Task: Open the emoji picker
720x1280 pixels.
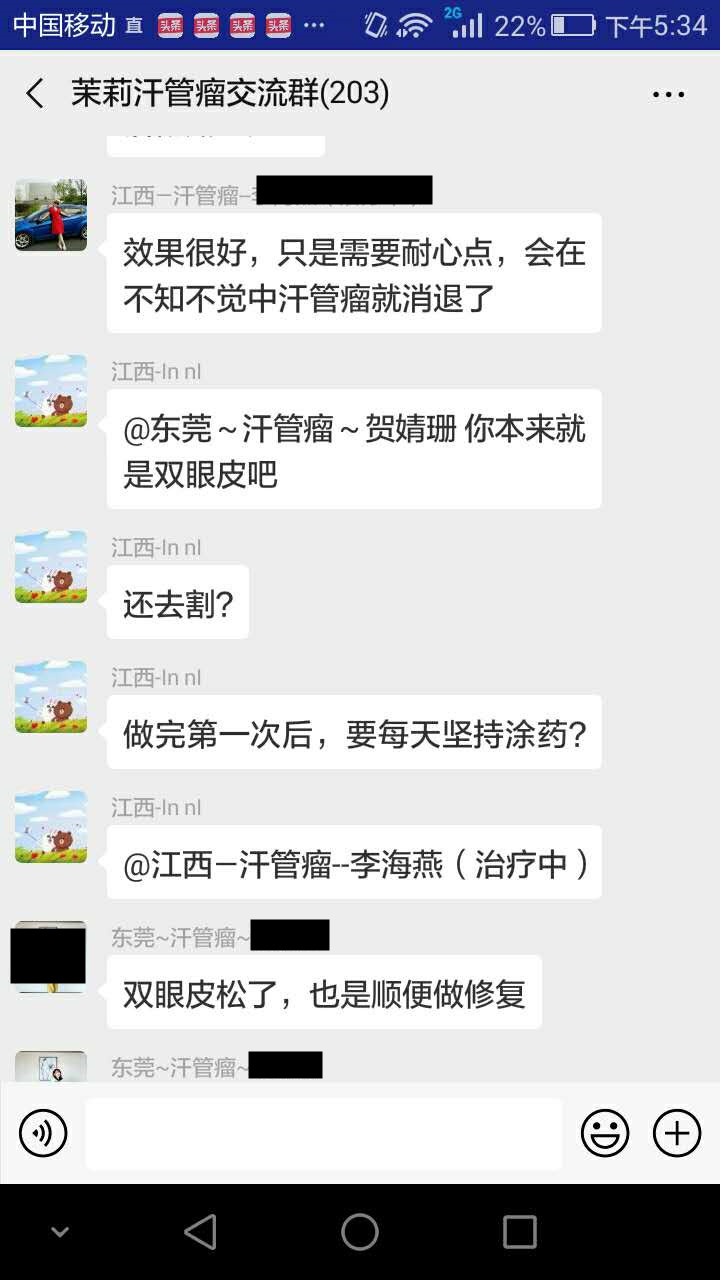Action: tap(605, 1132)
